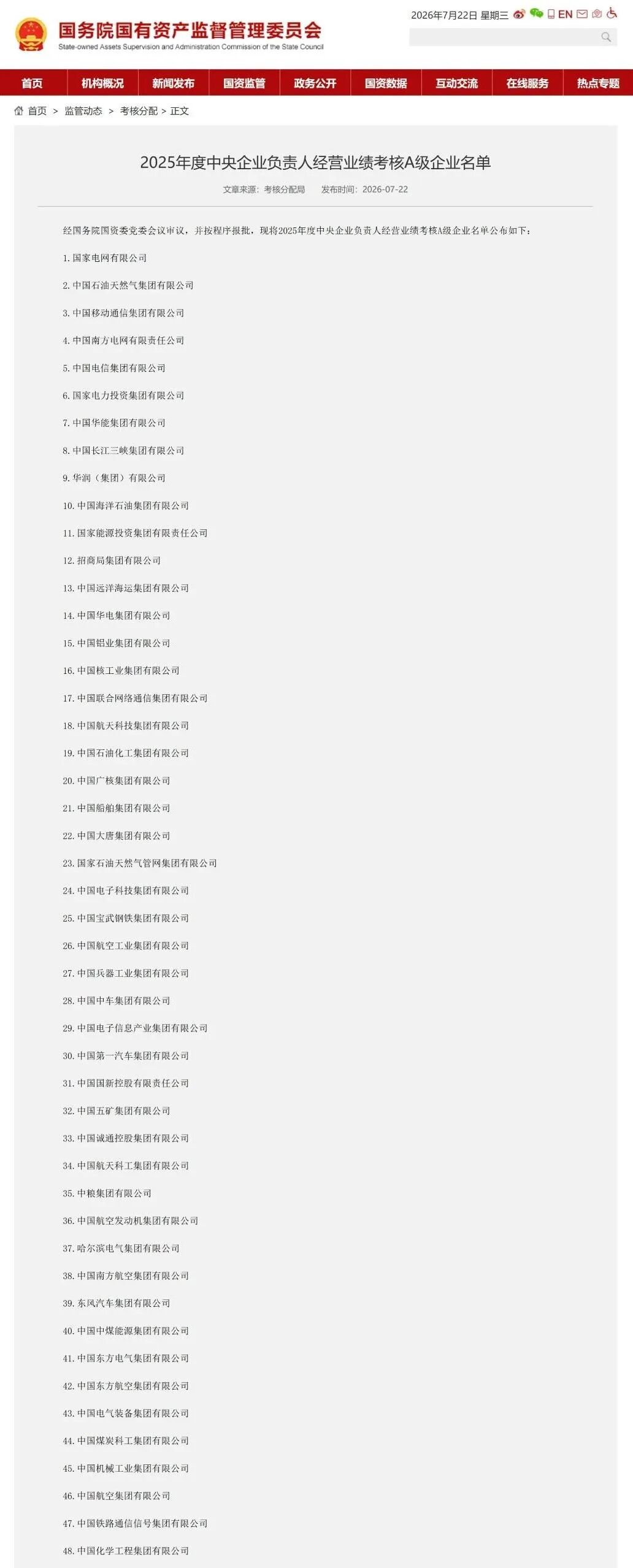Go to 监管动态 in the breadcrumb
The height and width of the screenshot is (1568, 633).
83,111
